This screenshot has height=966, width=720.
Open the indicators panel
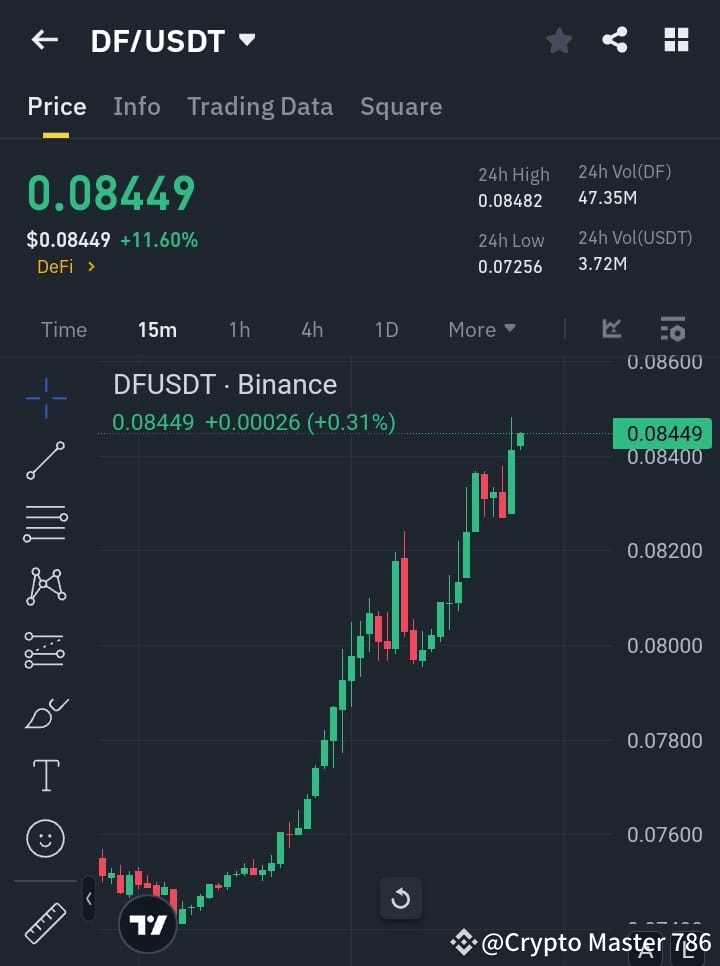[611, 329]
